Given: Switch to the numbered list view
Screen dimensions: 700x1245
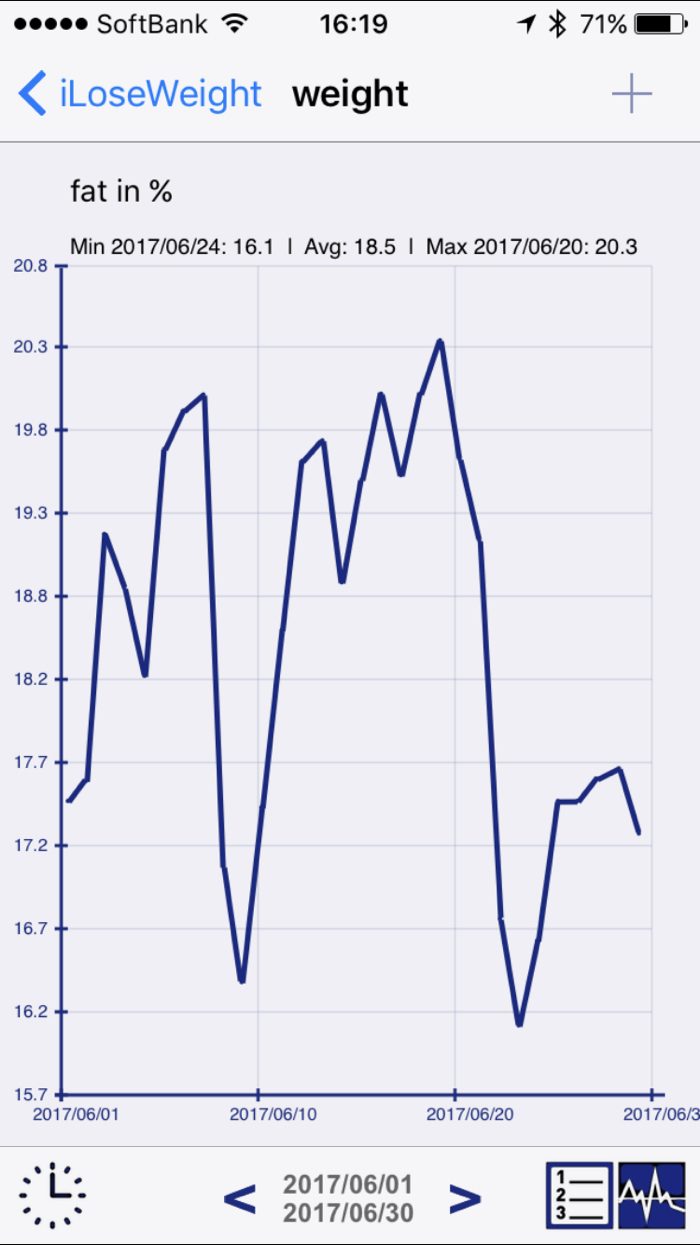Looking at the screenshot, I should 578,1196.
